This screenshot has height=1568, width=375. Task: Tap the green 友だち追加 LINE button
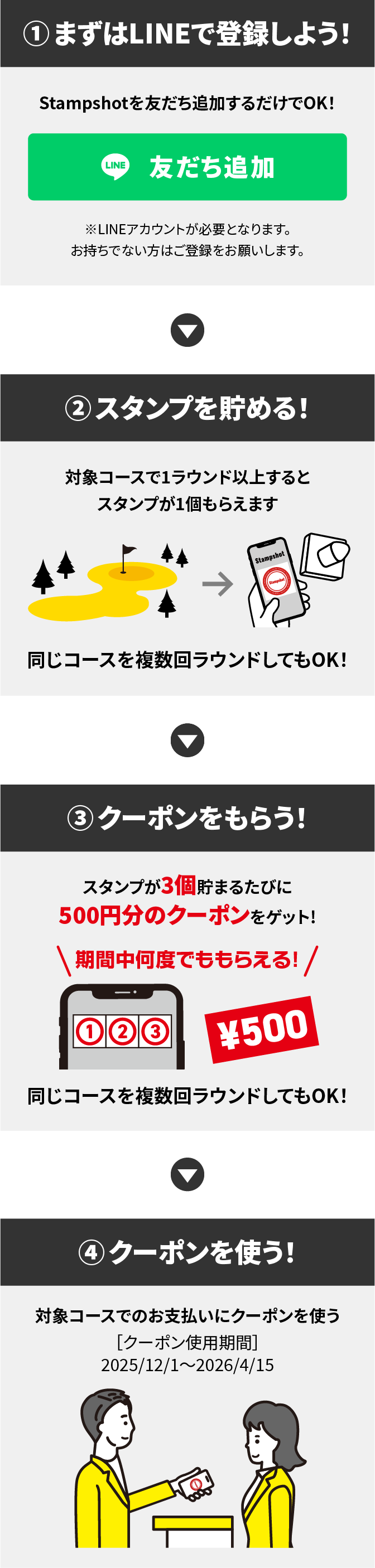[x=187, y=167]
